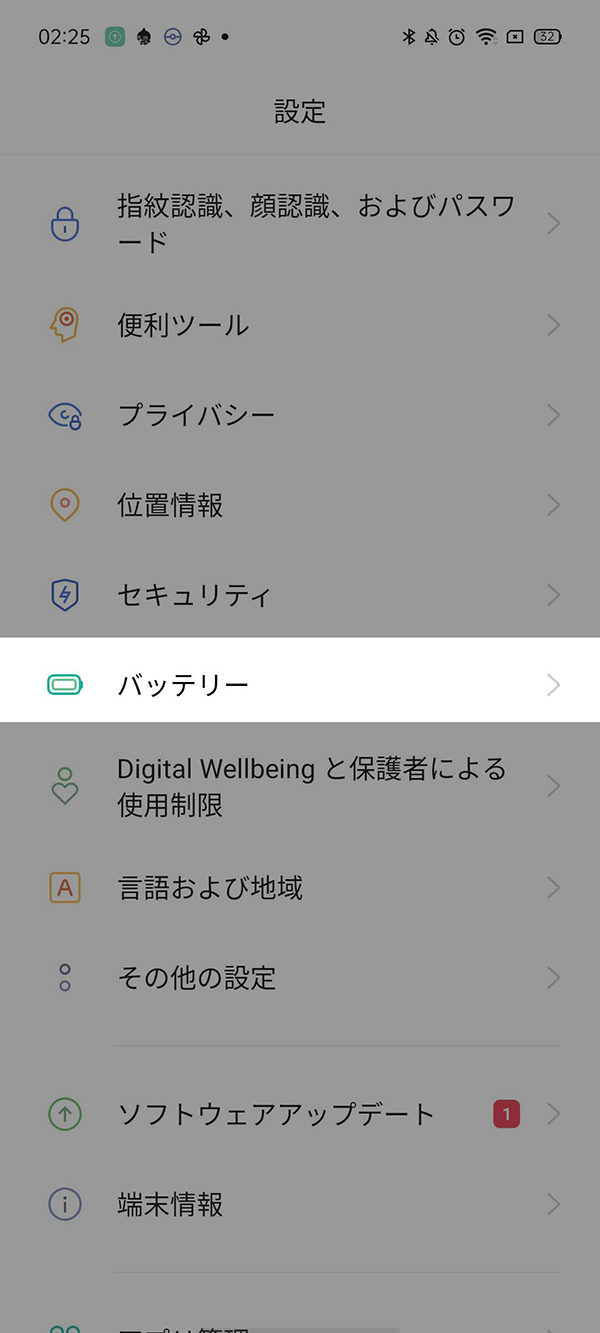
Task: Go to 言語および地域 settings
Action: 300,887
